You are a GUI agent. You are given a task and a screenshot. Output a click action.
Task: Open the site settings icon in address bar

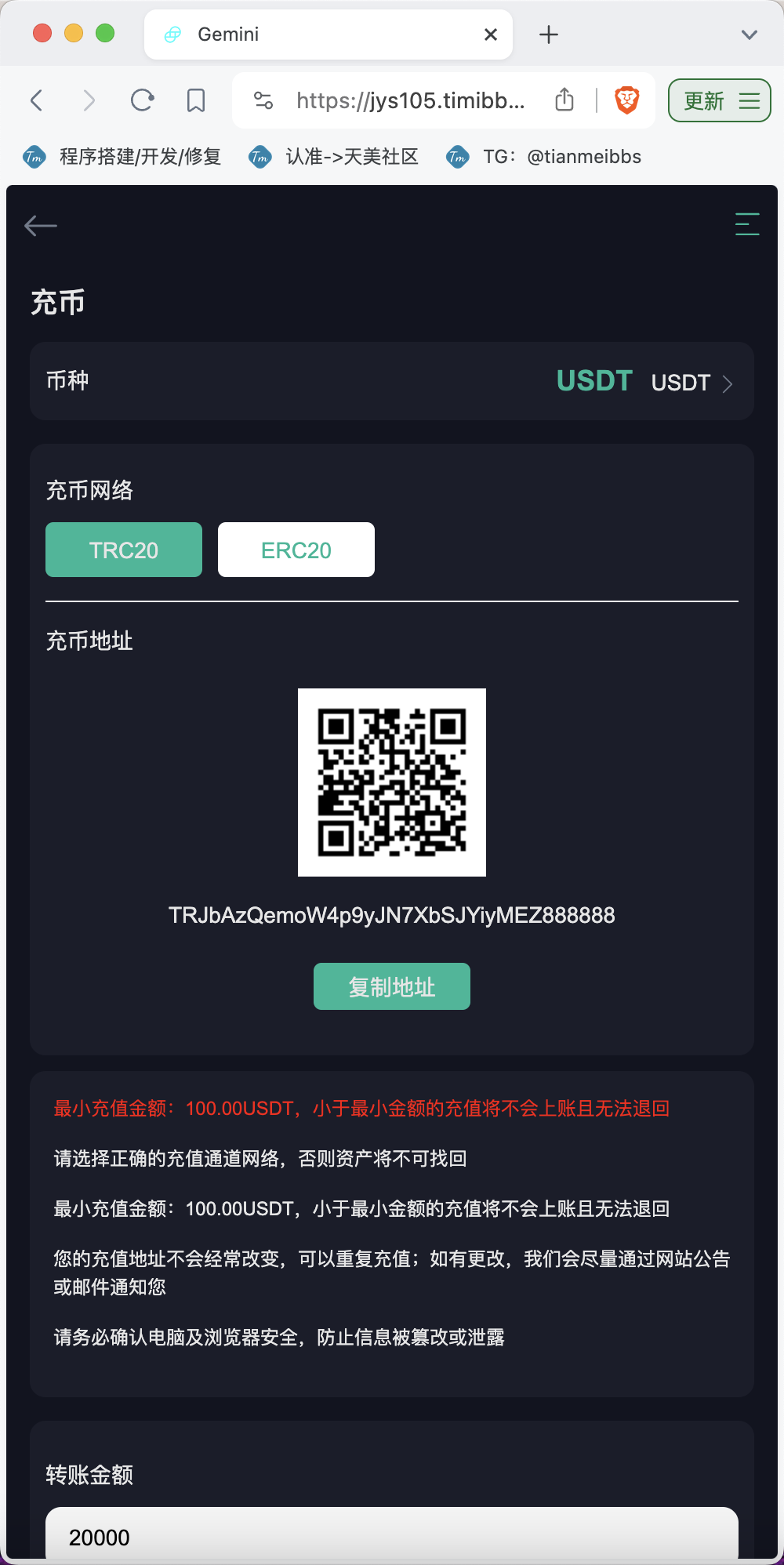tap(263, 100)
